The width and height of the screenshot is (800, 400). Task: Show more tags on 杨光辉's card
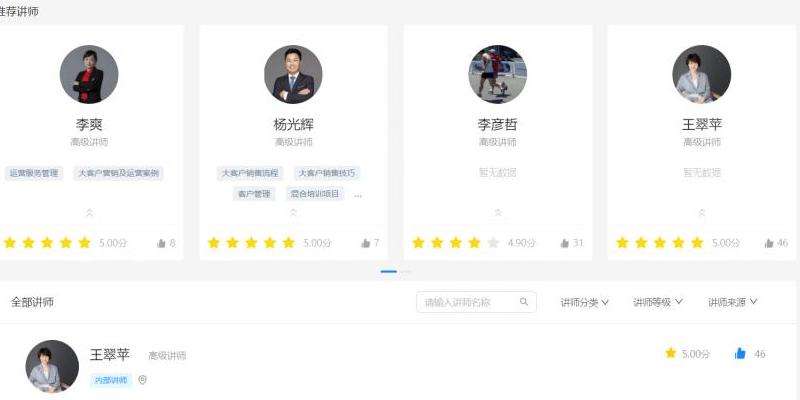(x=358, y=194)
